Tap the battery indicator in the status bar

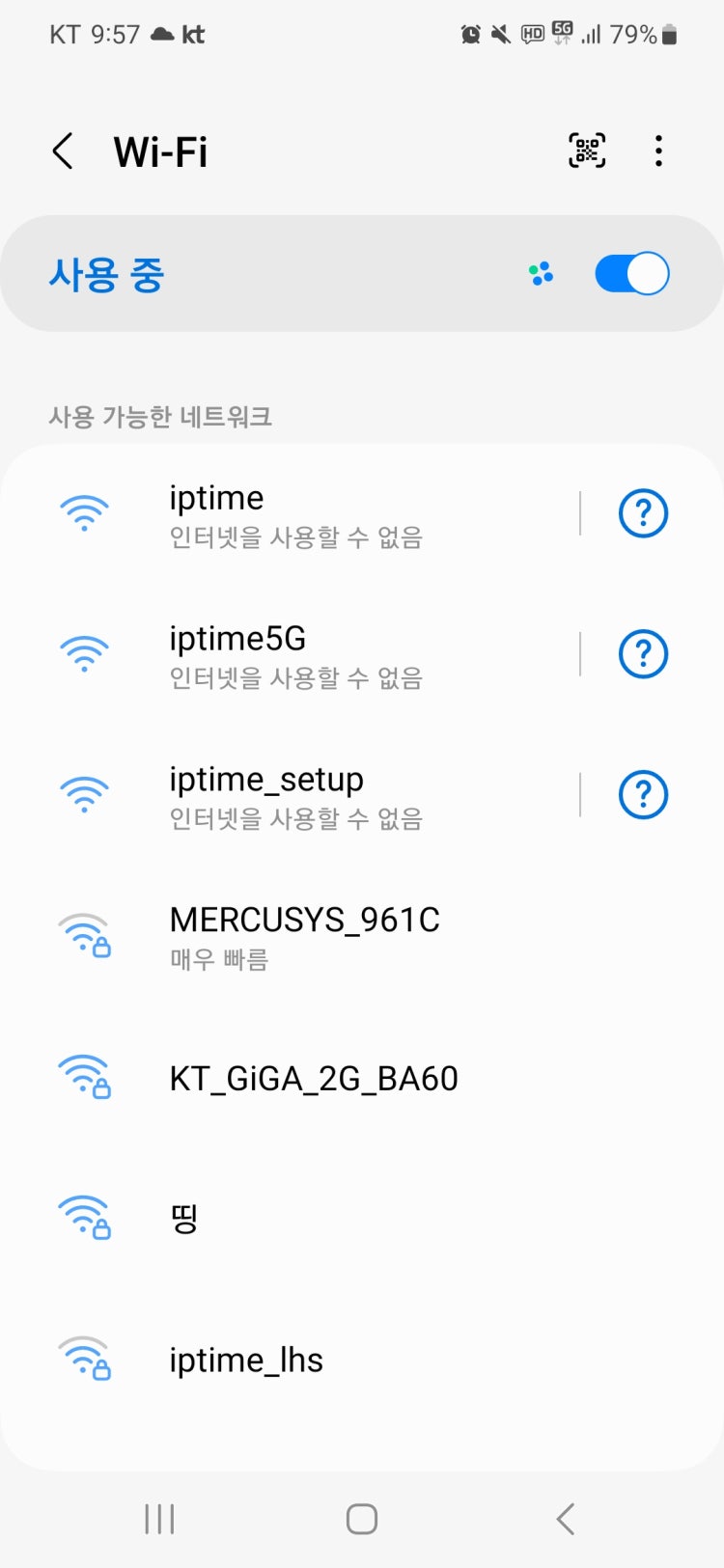pos(670,34)
